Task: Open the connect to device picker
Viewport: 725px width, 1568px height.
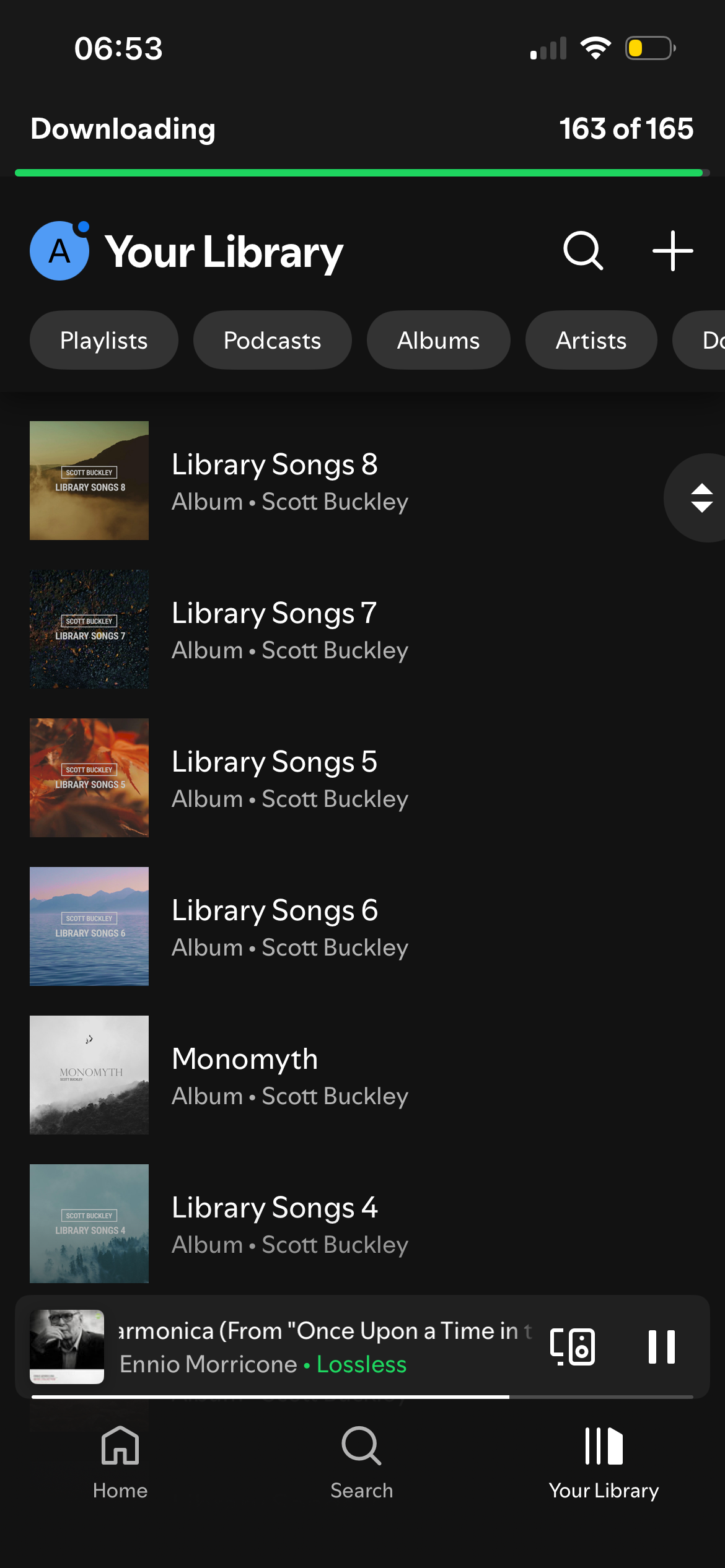Action: (x=573, y=1346)
